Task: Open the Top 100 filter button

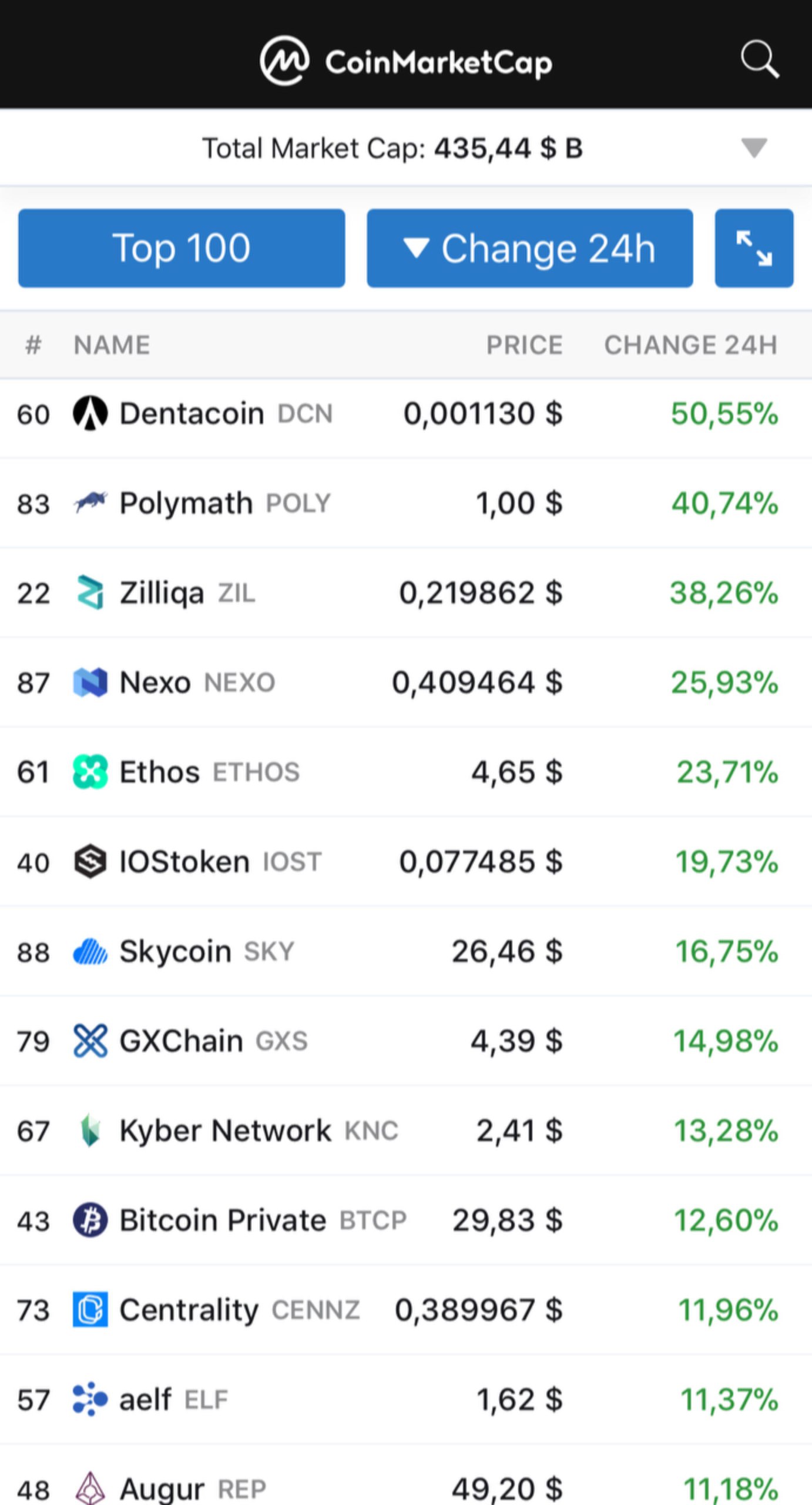Action: click(x=182, y=248)
